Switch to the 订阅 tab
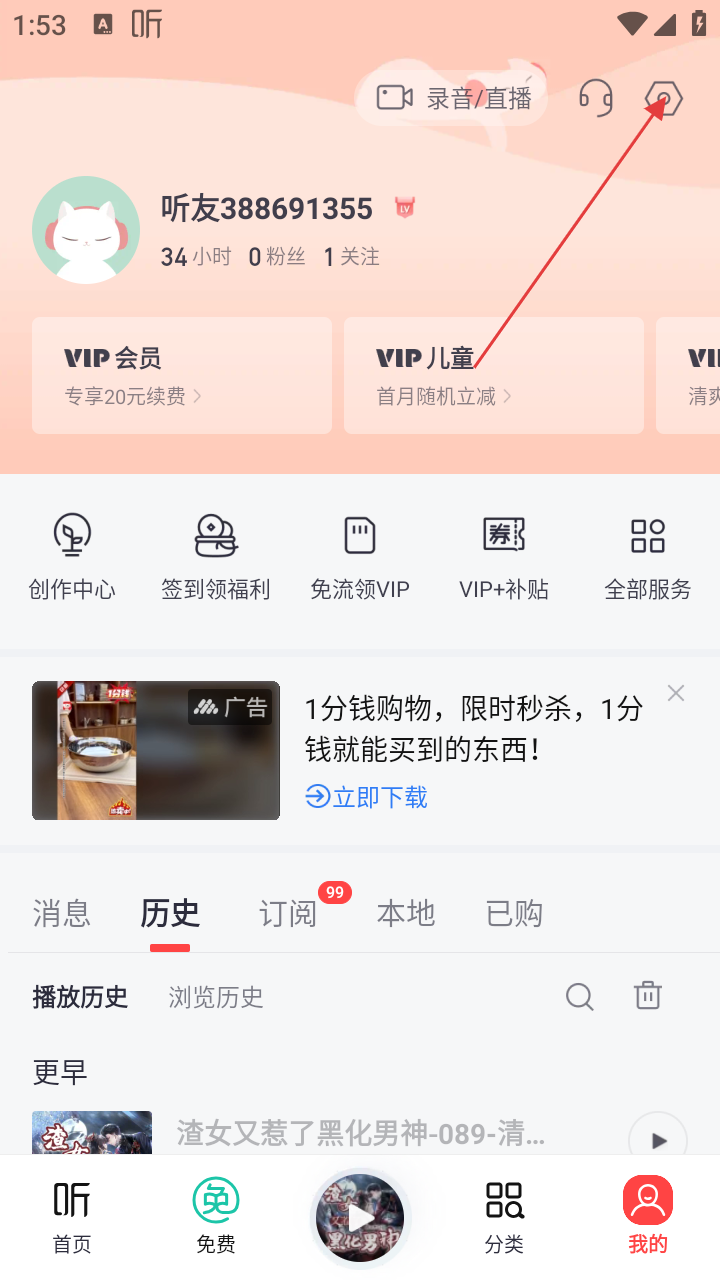 point(288,913)
